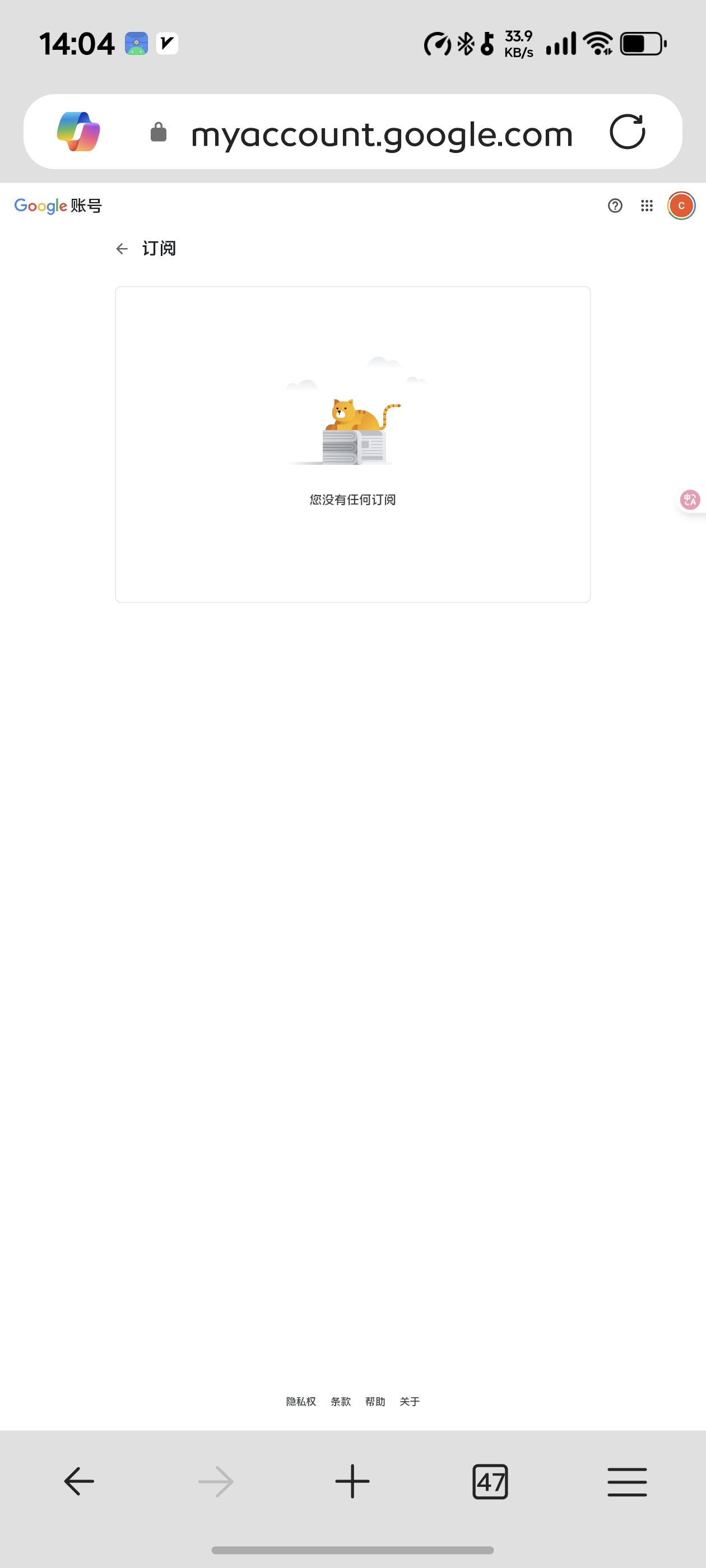Open Google Account help
This screenshot has width=706, height=1568.
point(615,206)
